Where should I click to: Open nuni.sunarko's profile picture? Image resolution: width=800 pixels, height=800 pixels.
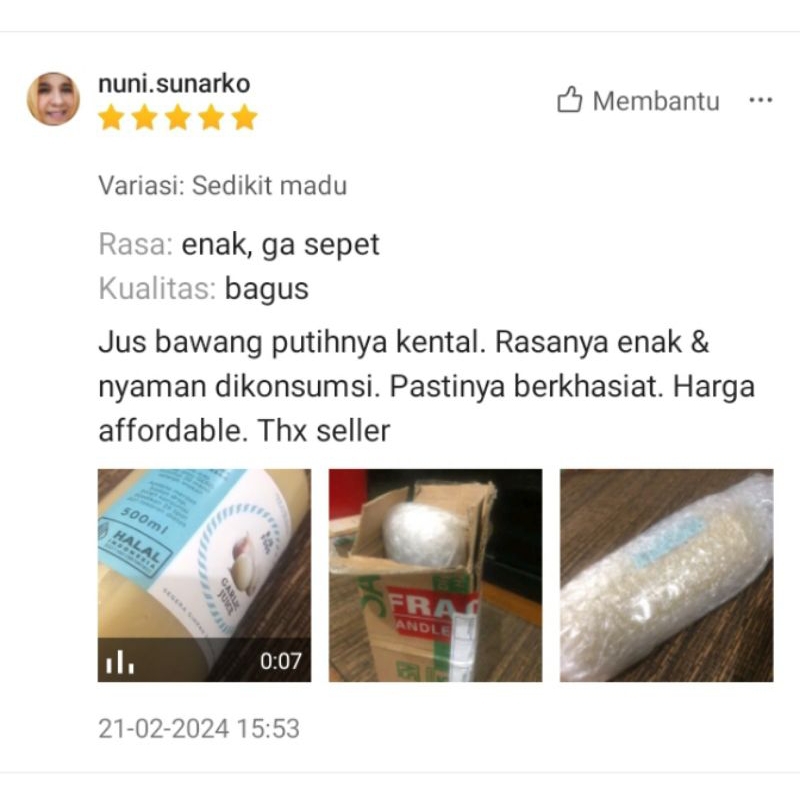[x=53, y=98]
